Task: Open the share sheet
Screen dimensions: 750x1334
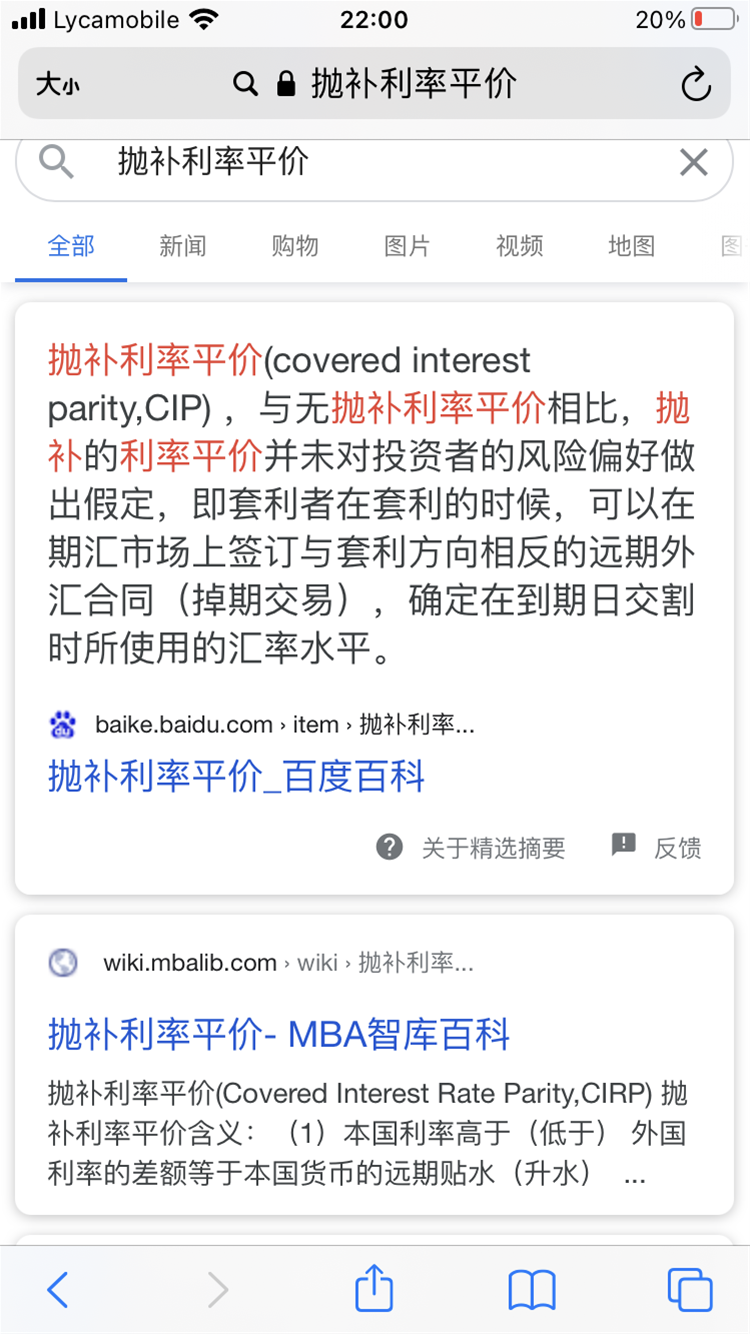Action: coord(374,1287)
